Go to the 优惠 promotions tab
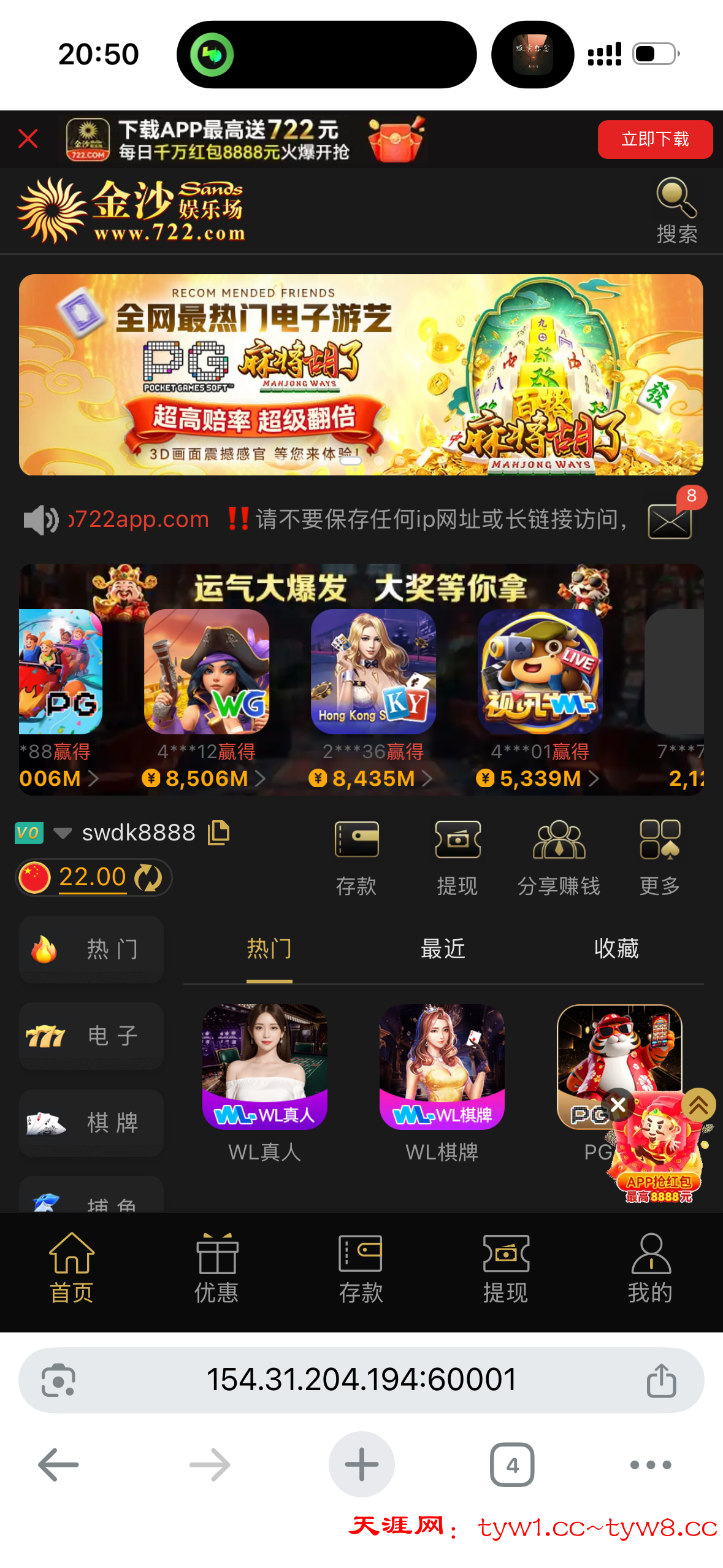Screen dimensions: 723x1568 [x=216, y=1267]
